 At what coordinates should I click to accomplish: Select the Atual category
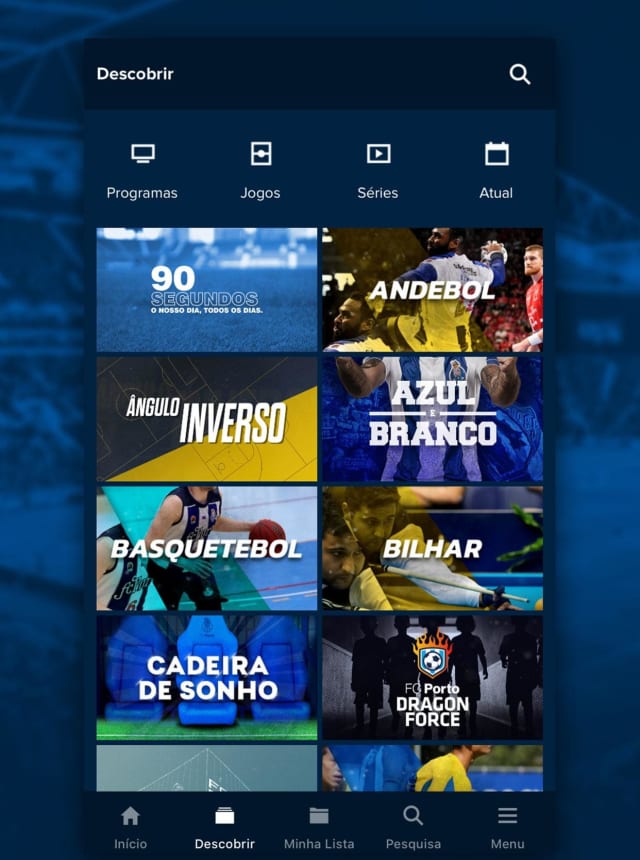[x=496, y=170]
